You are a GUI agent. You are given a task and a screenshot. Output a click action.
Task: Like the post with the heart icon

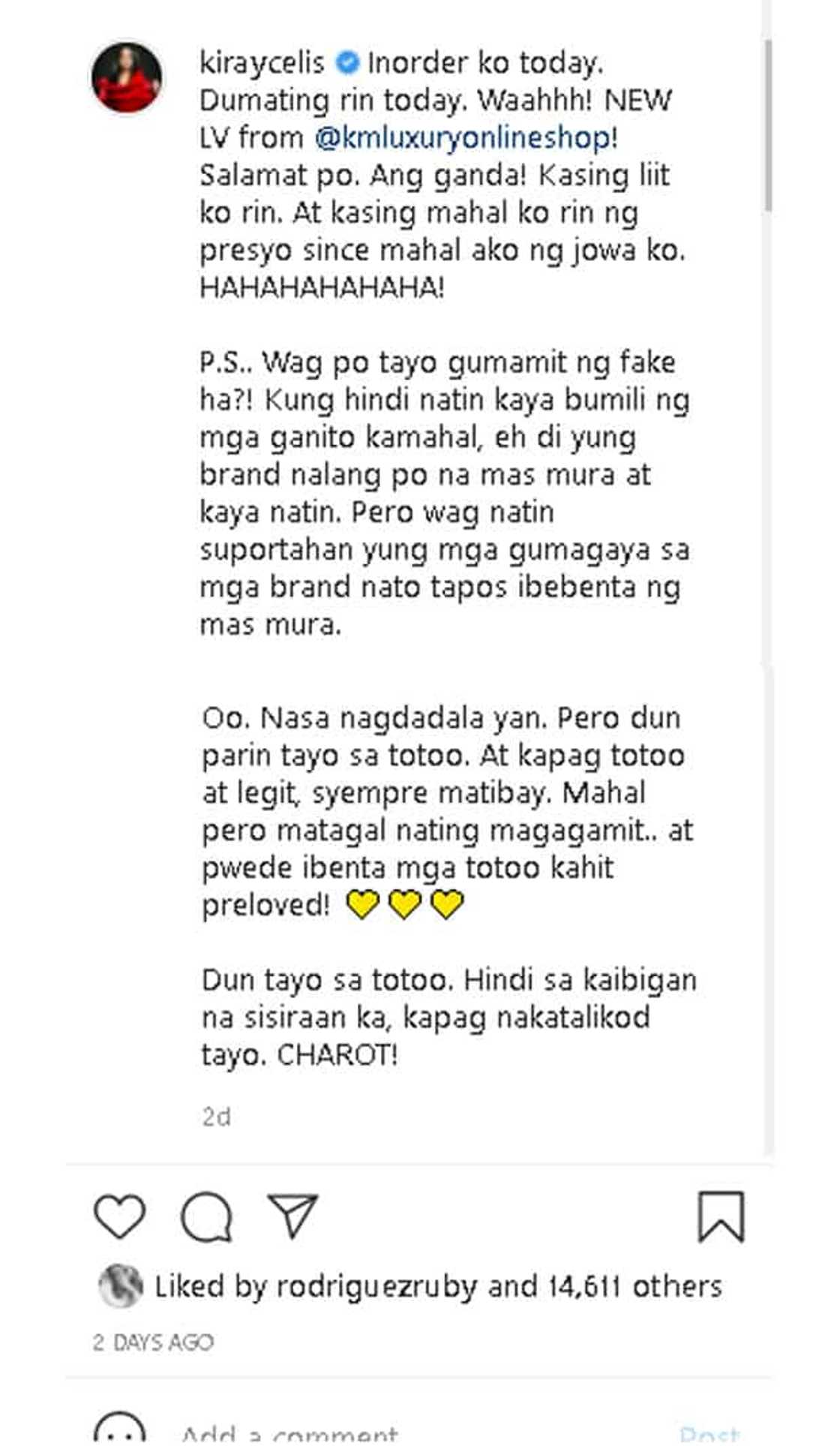[x=120, y=1216]
